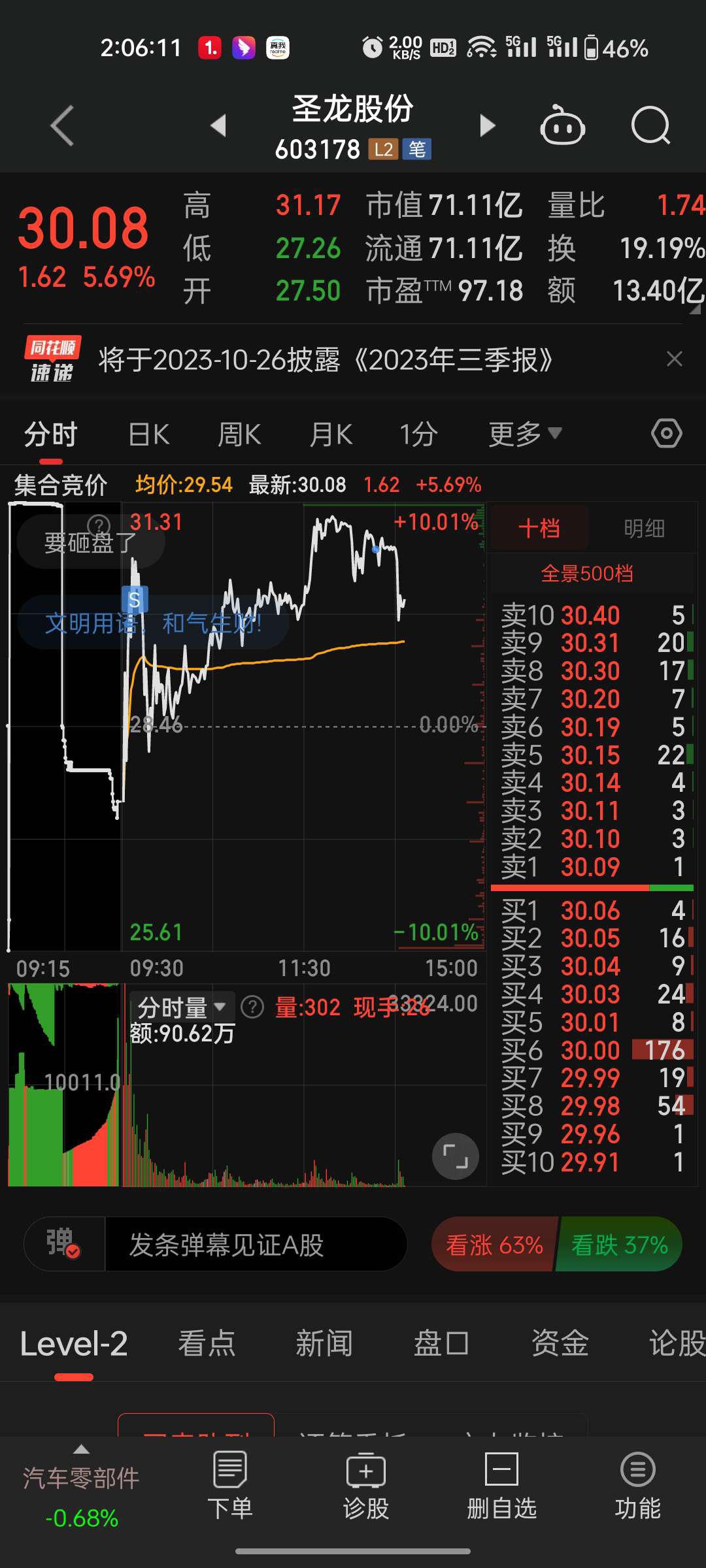Switch to the next stock
The image size is (706, 1568).
click(x=488, y=125)
